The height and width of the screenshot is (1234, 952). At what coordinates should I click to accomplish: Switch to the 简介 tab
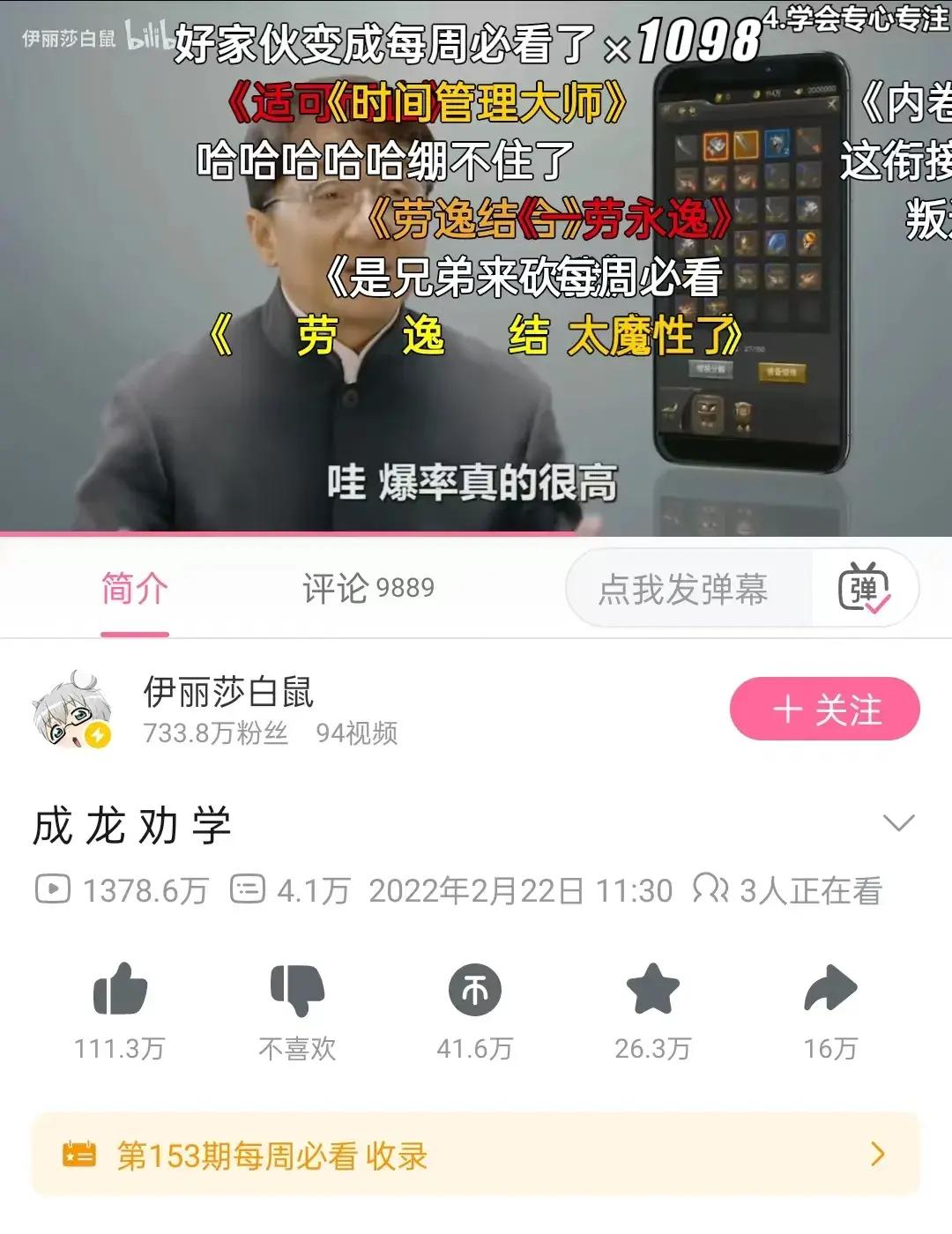point(134,589)
